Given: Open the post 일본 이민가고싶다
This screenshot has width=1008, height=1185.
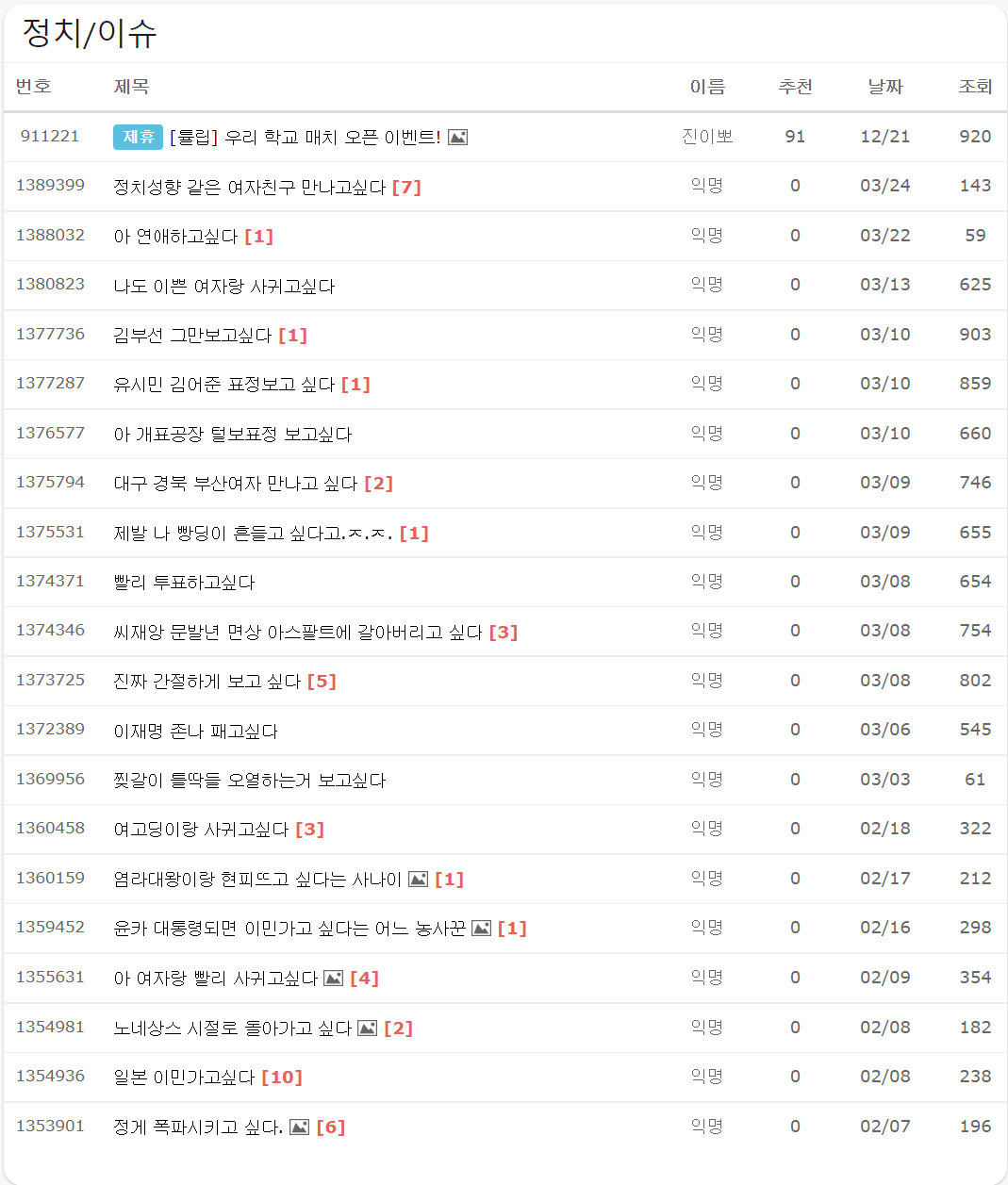Looking at the screenshot, I should pos(184,1078).
